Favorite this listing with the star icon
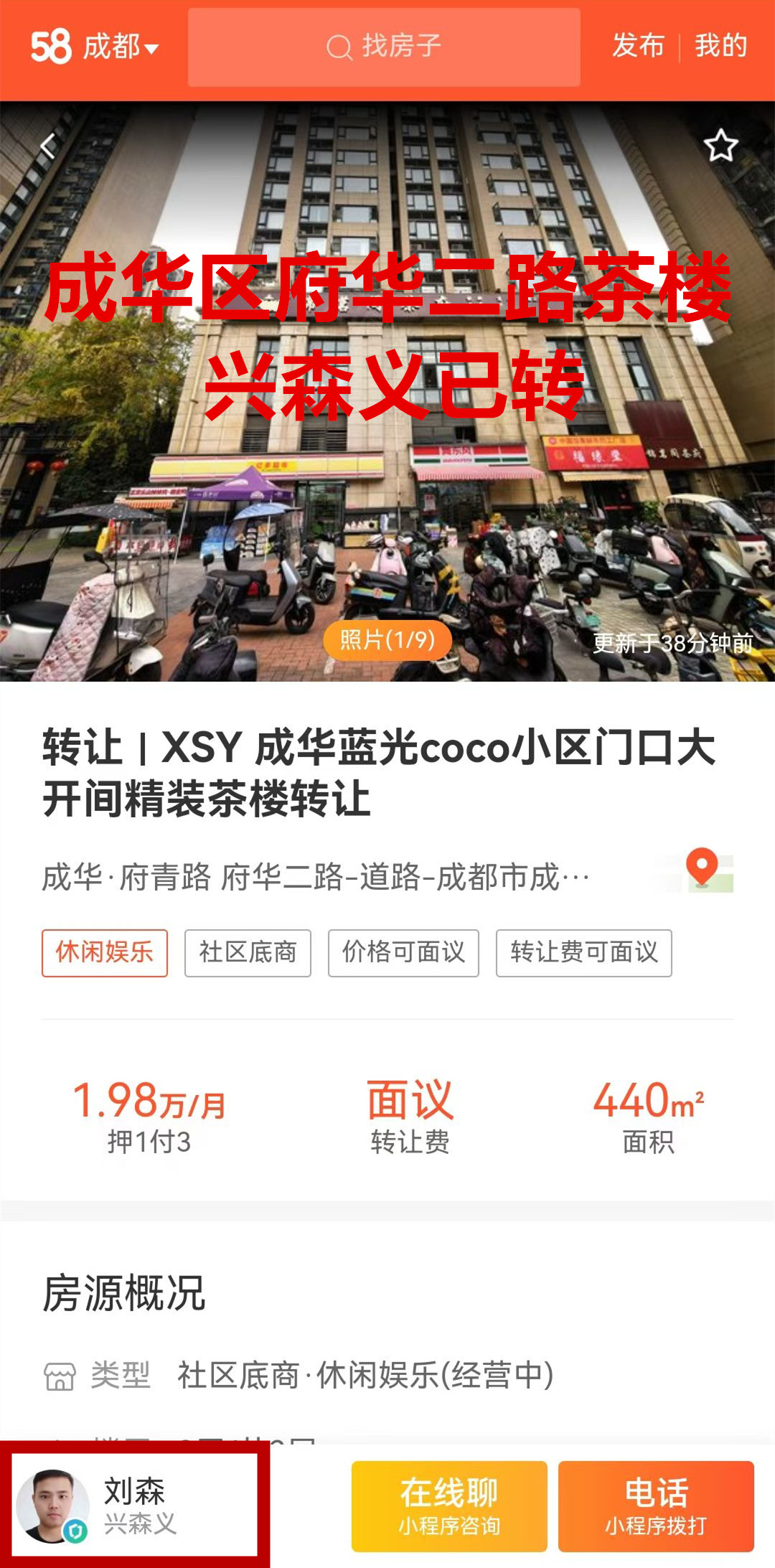 pos(720,146)
